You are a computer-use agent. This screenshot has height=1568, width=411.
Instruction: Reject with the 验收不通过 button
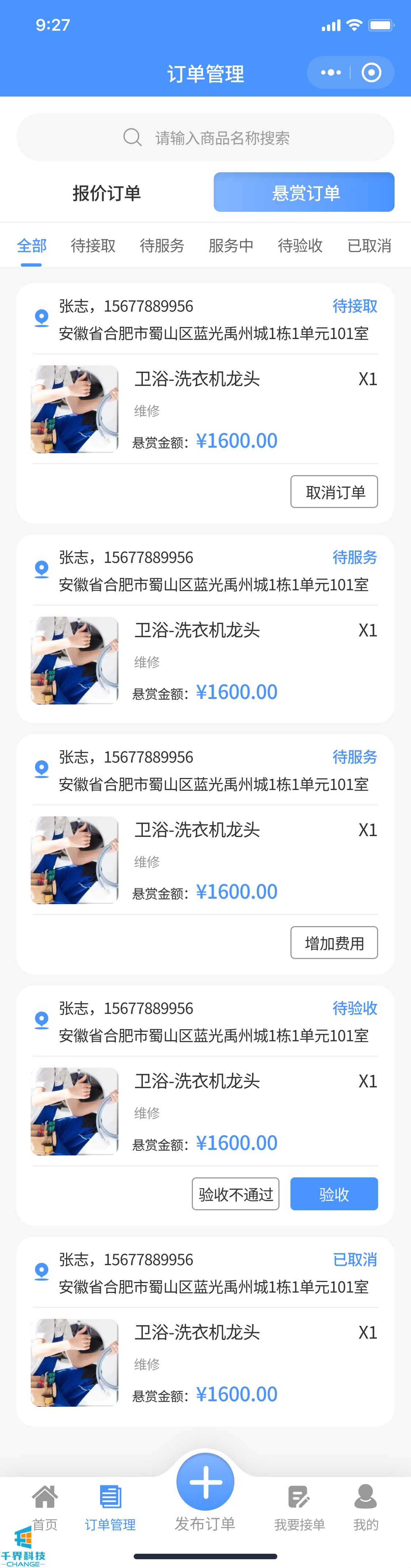tap(236, 1194)
